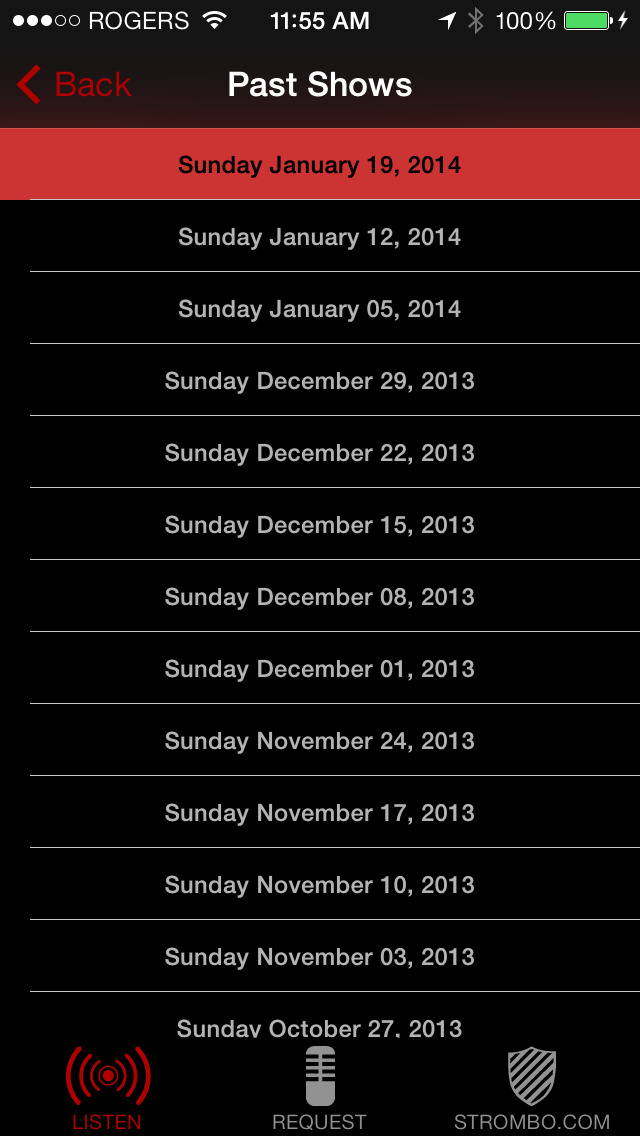Select the Sunday November 03, 2013 show

pyautogui.click(x=320, y=956)
